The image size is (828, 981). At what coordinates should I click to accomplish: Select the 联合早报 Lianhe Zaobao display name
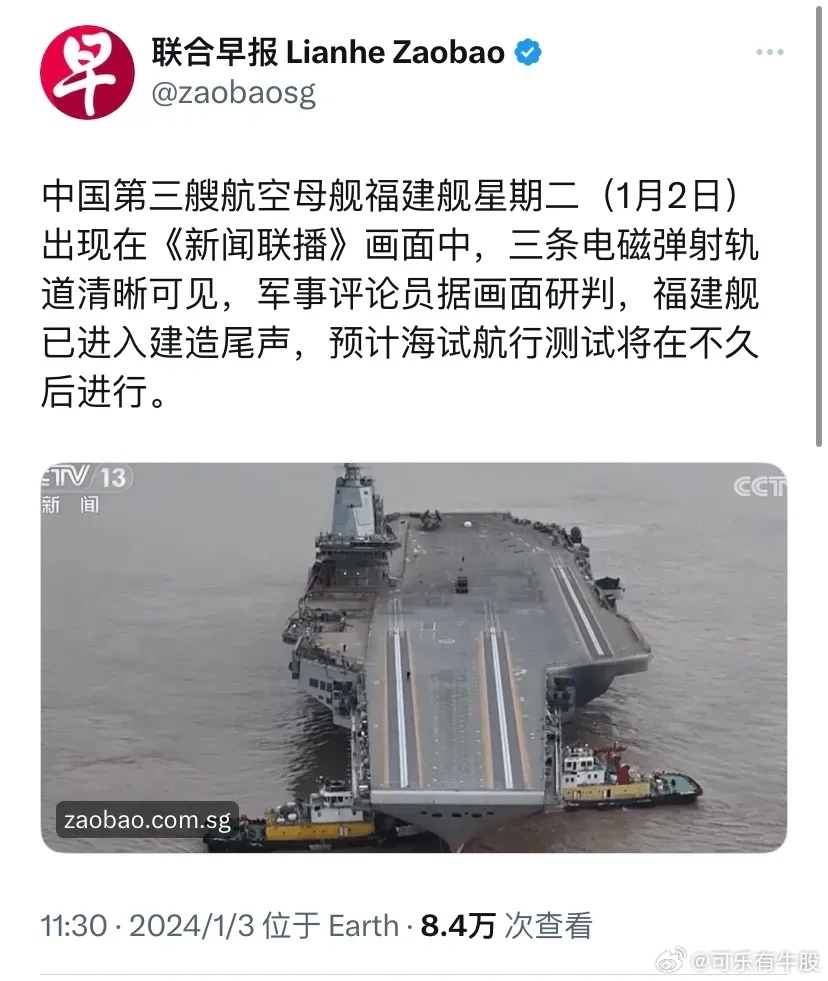[x=325, y=52]
